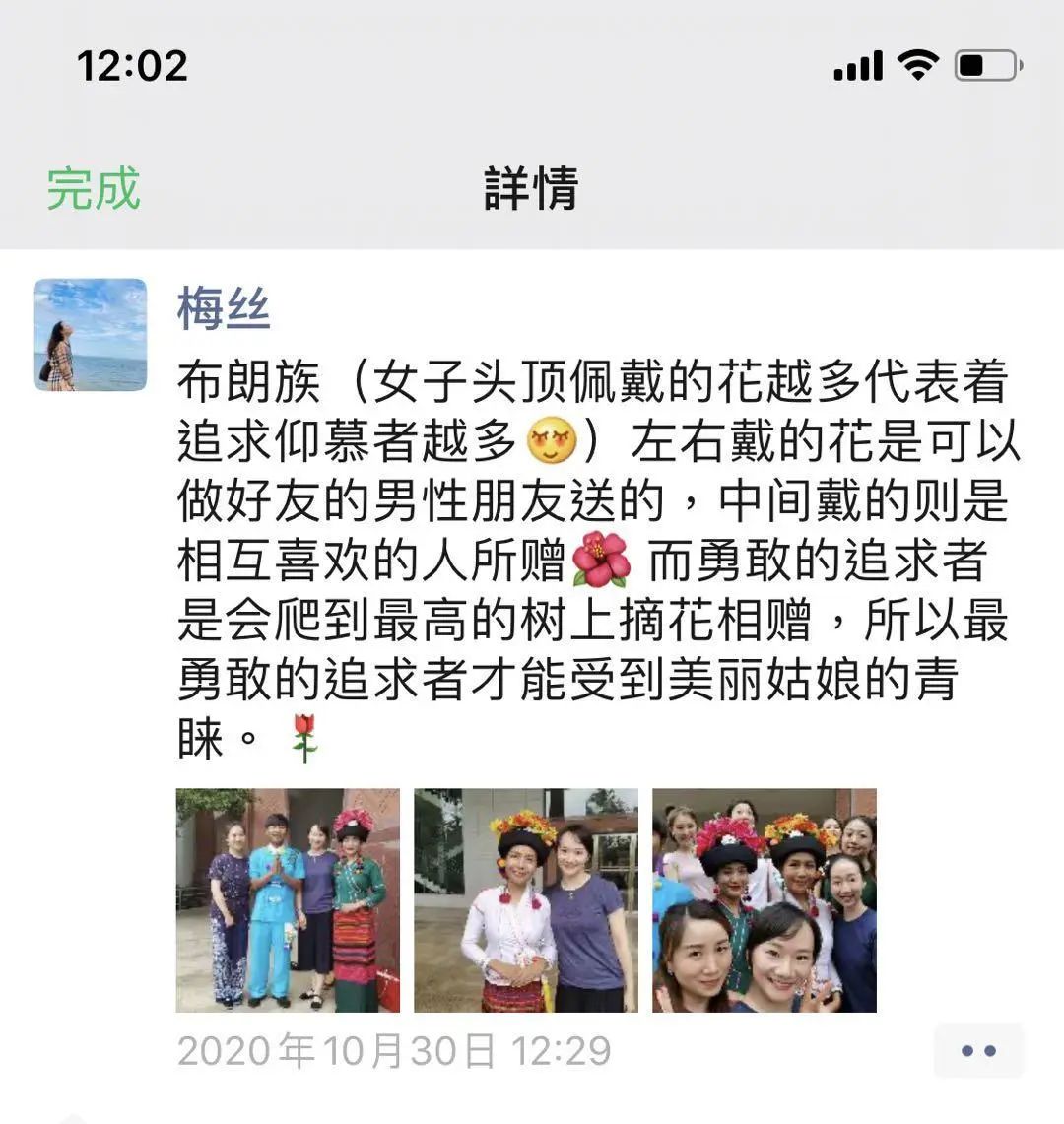Open the like and comment menu
The width and height of the screenshot is (1064, 1124).
click(x=977, y=1050)
